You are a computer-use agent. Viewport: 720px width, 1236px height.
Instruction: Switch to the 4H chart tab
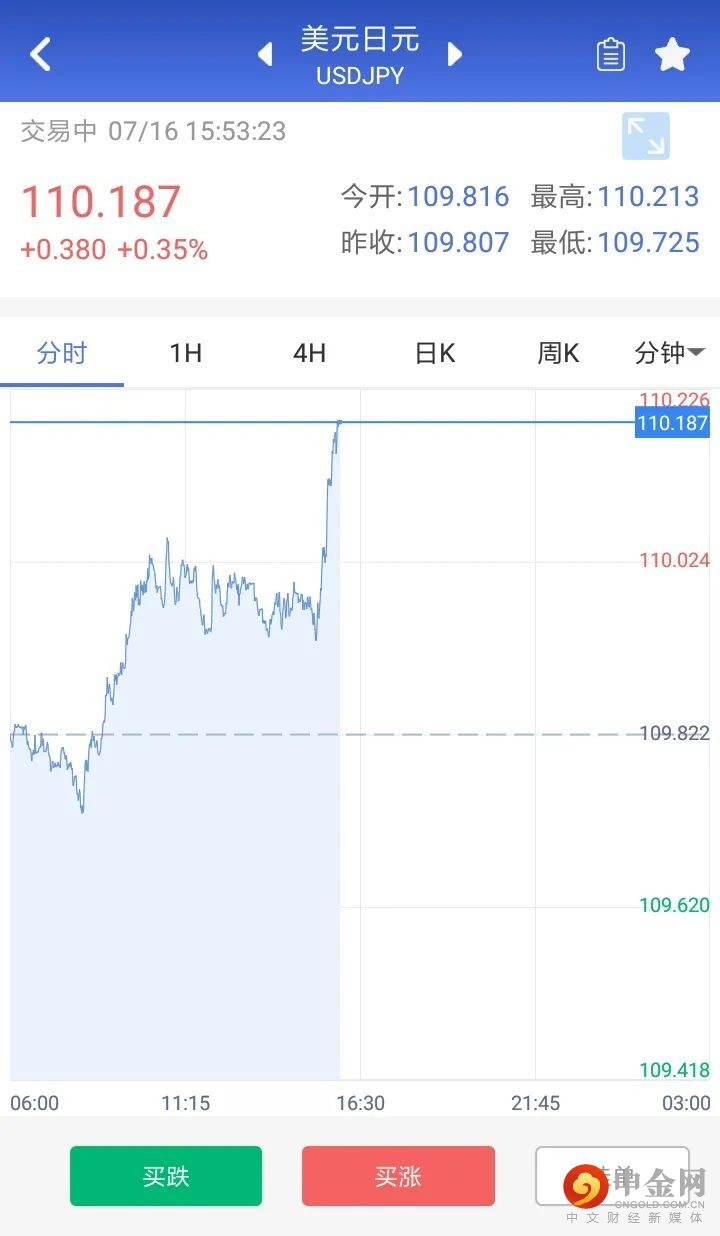tap(310, 353)
